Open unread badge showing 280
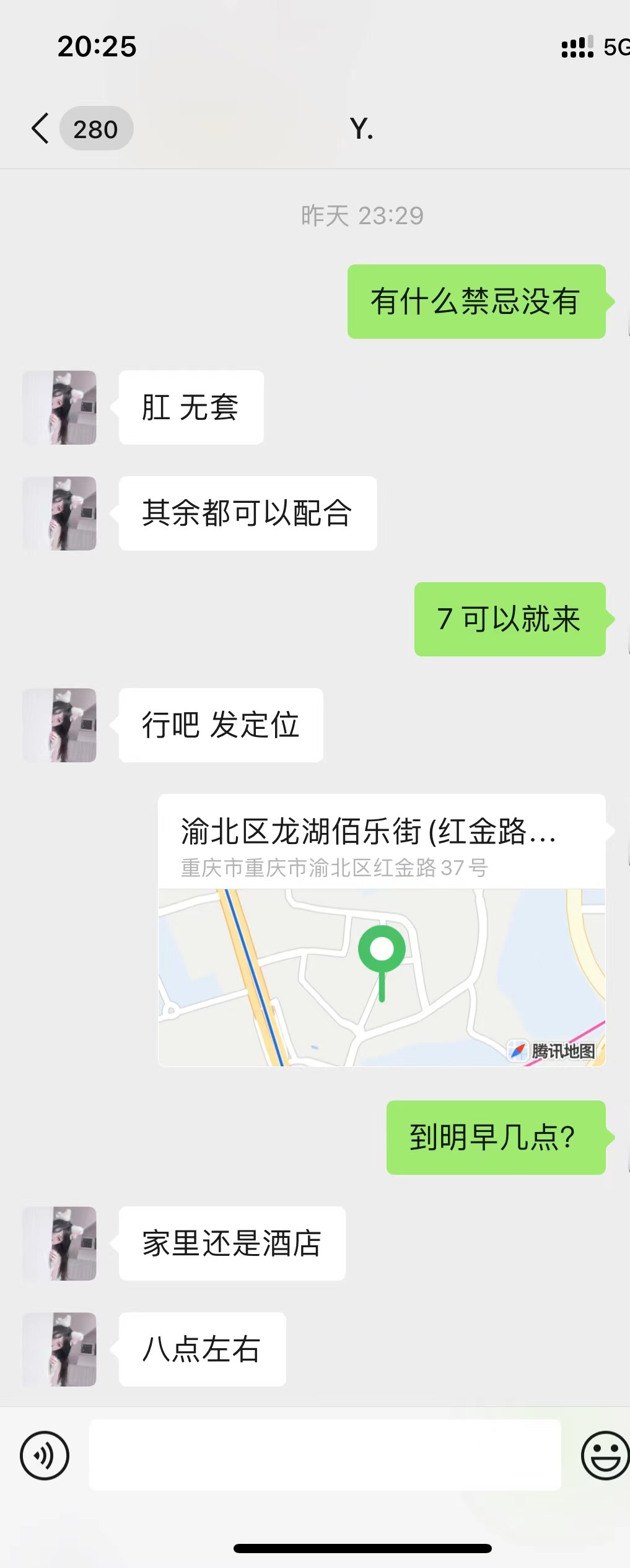The height and width of the screenshot is (1568, 630). pos(97,128)
